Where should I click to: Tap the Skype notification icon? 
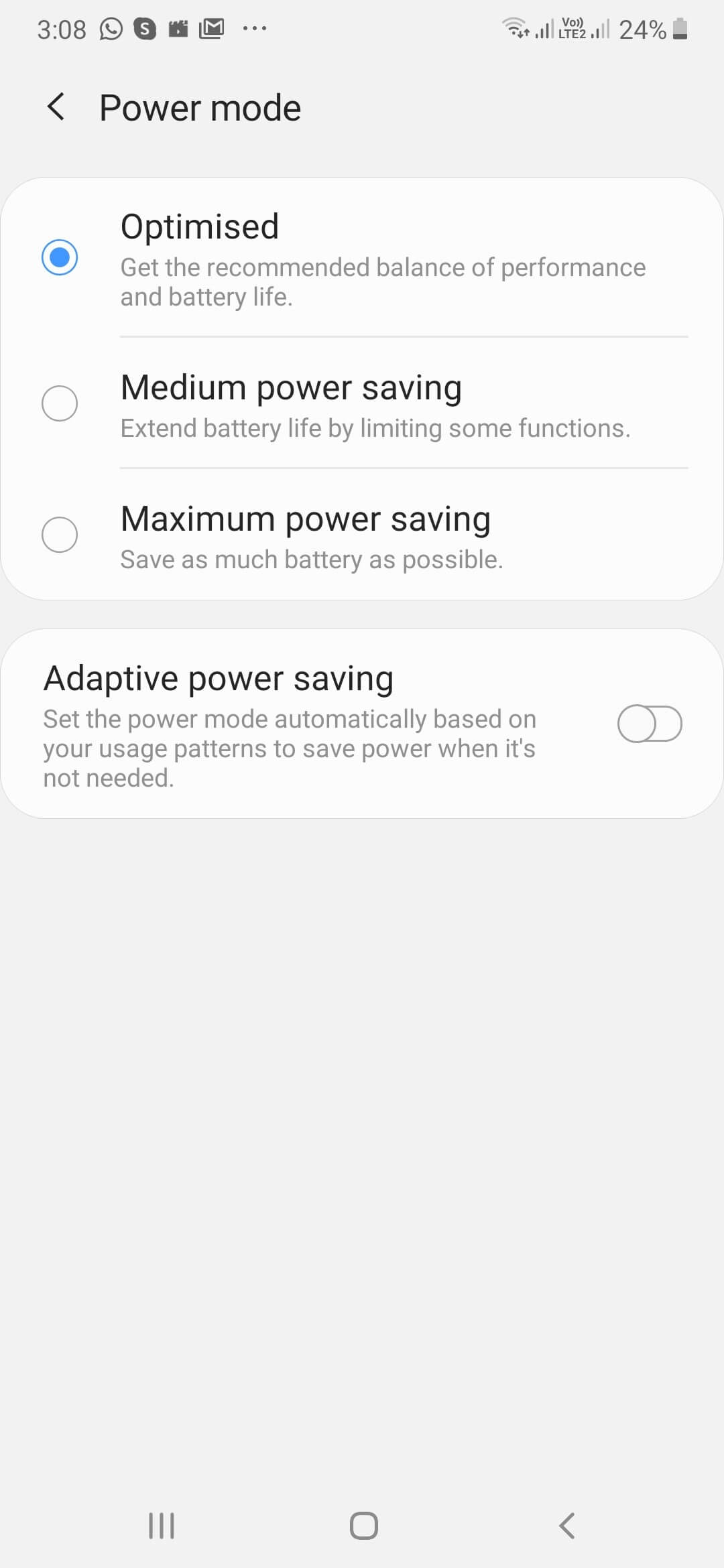tap(143, 28)
